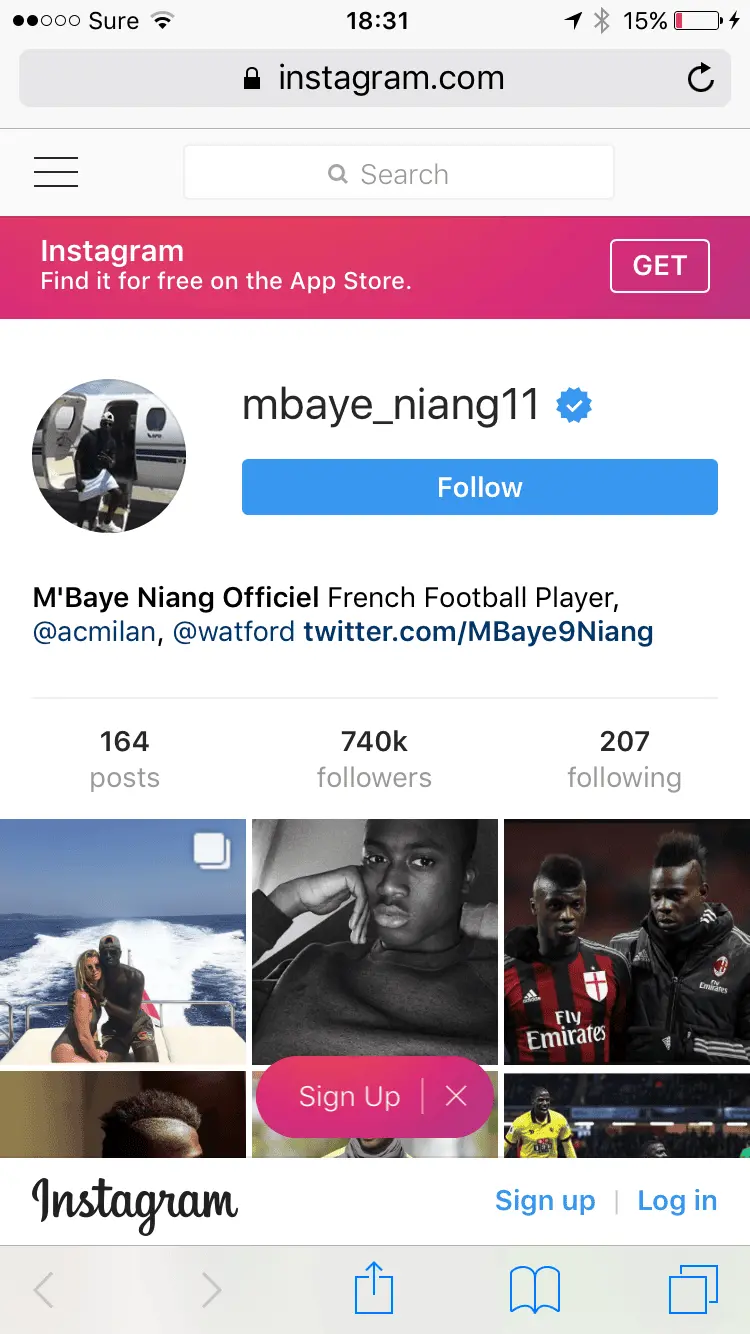The image size is (750, 1334).
Task: Tap the floating Sign Up pill
Action: 349,1097
